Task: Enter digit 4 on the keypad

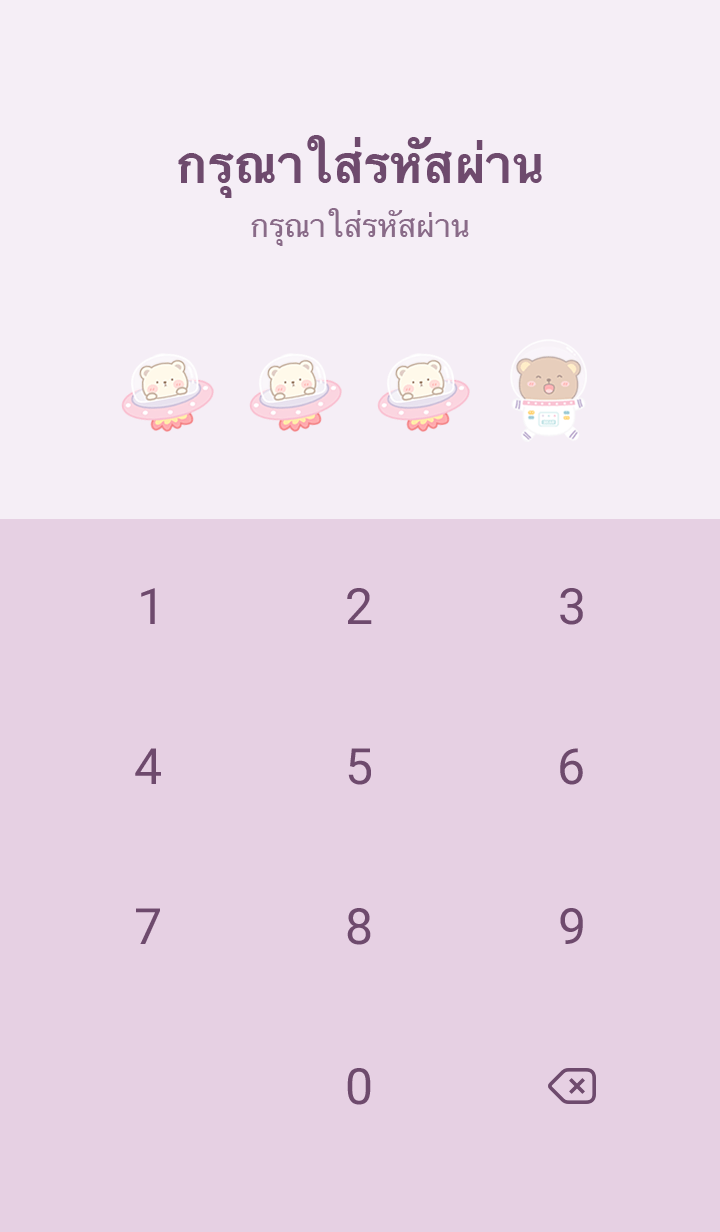Action: tap(148, 767)
